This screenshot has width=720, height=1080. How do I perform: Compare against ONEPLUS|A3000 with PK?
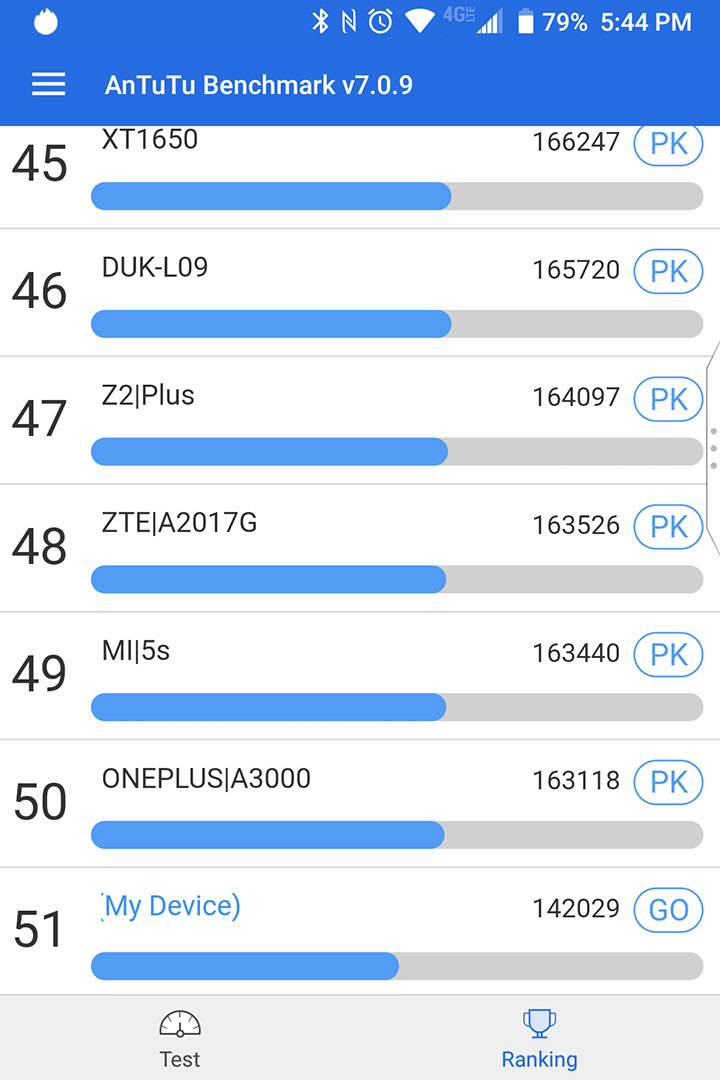668,782
